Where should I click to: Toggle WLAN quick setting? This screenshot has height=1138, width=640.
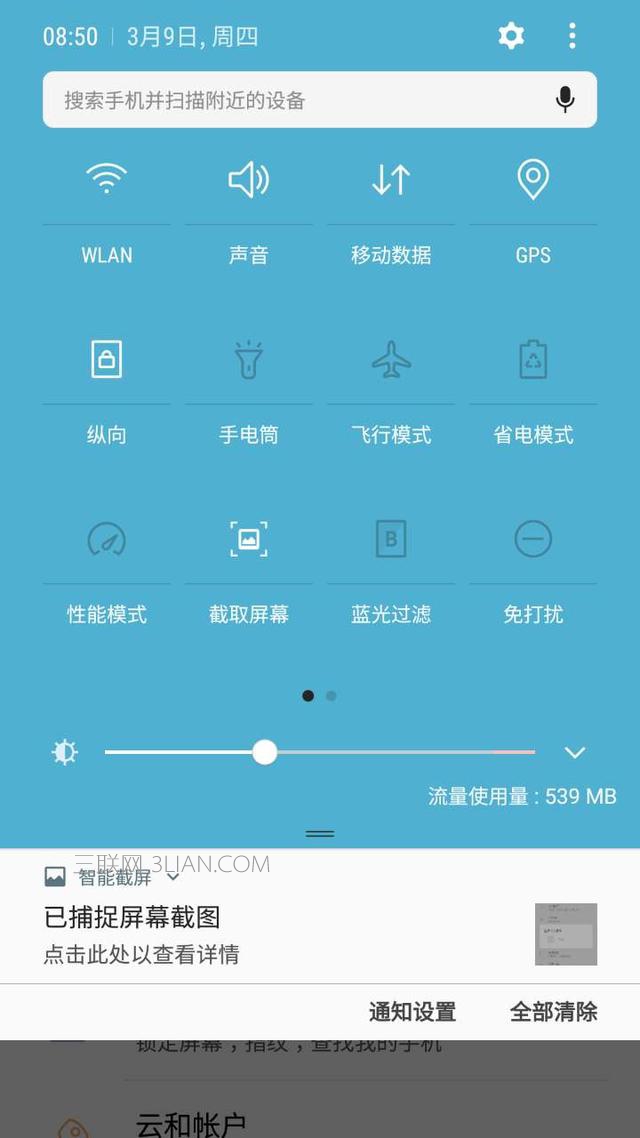tap(106, 181)
